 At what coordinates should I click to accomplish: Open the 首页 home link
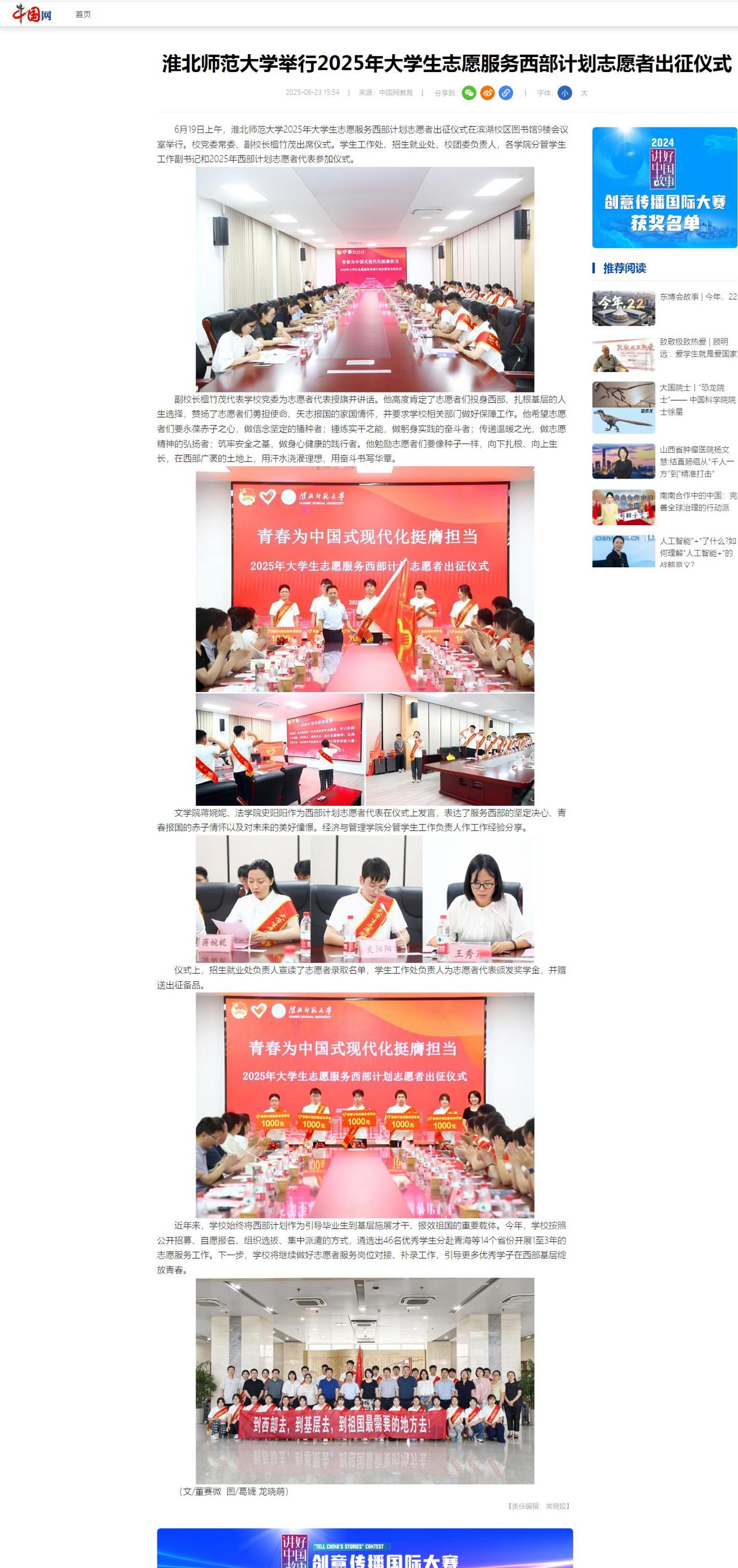83,14
